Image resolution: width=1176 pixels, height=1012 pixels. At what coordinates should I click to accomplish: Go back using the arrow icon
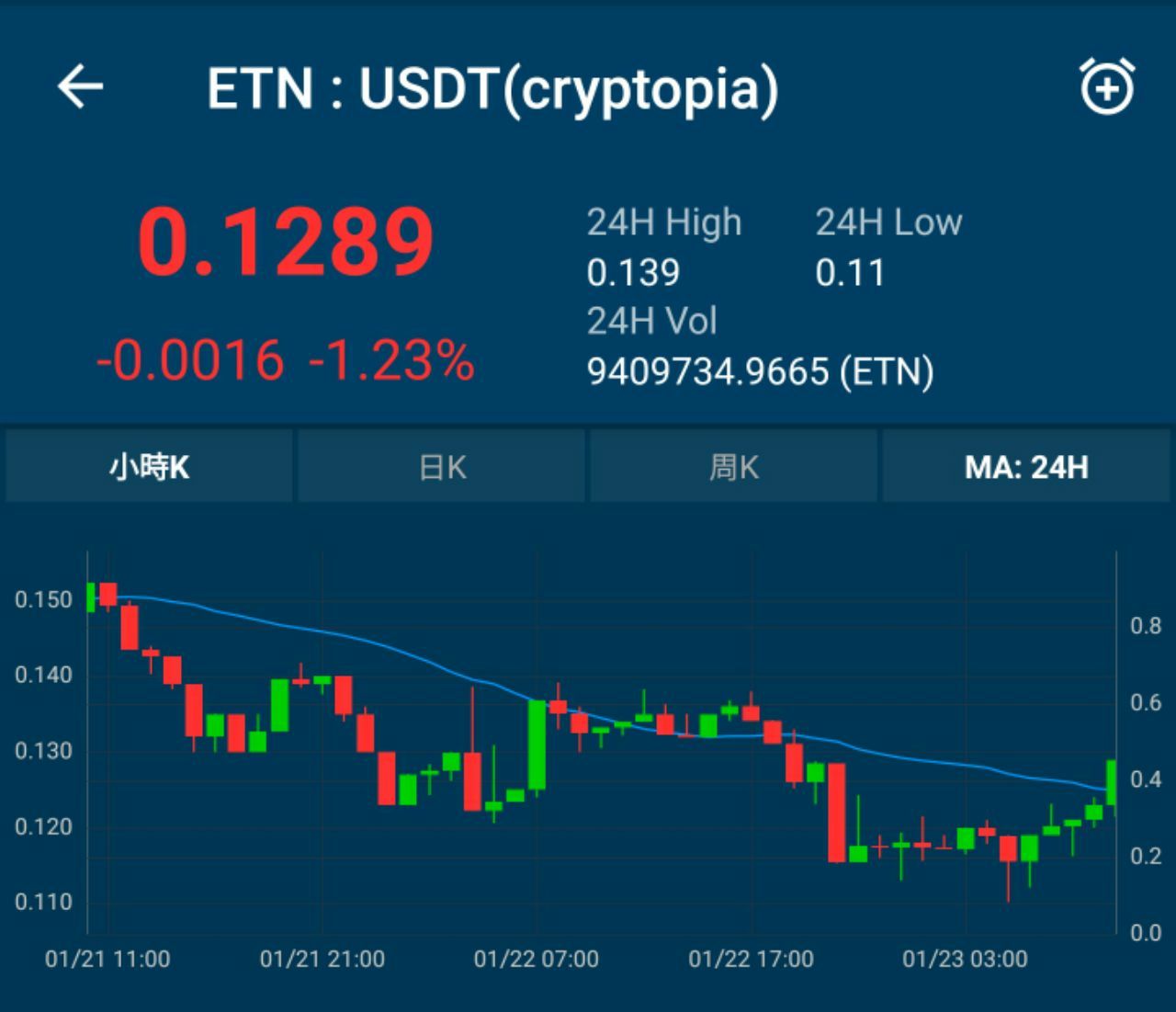point(81,88)
